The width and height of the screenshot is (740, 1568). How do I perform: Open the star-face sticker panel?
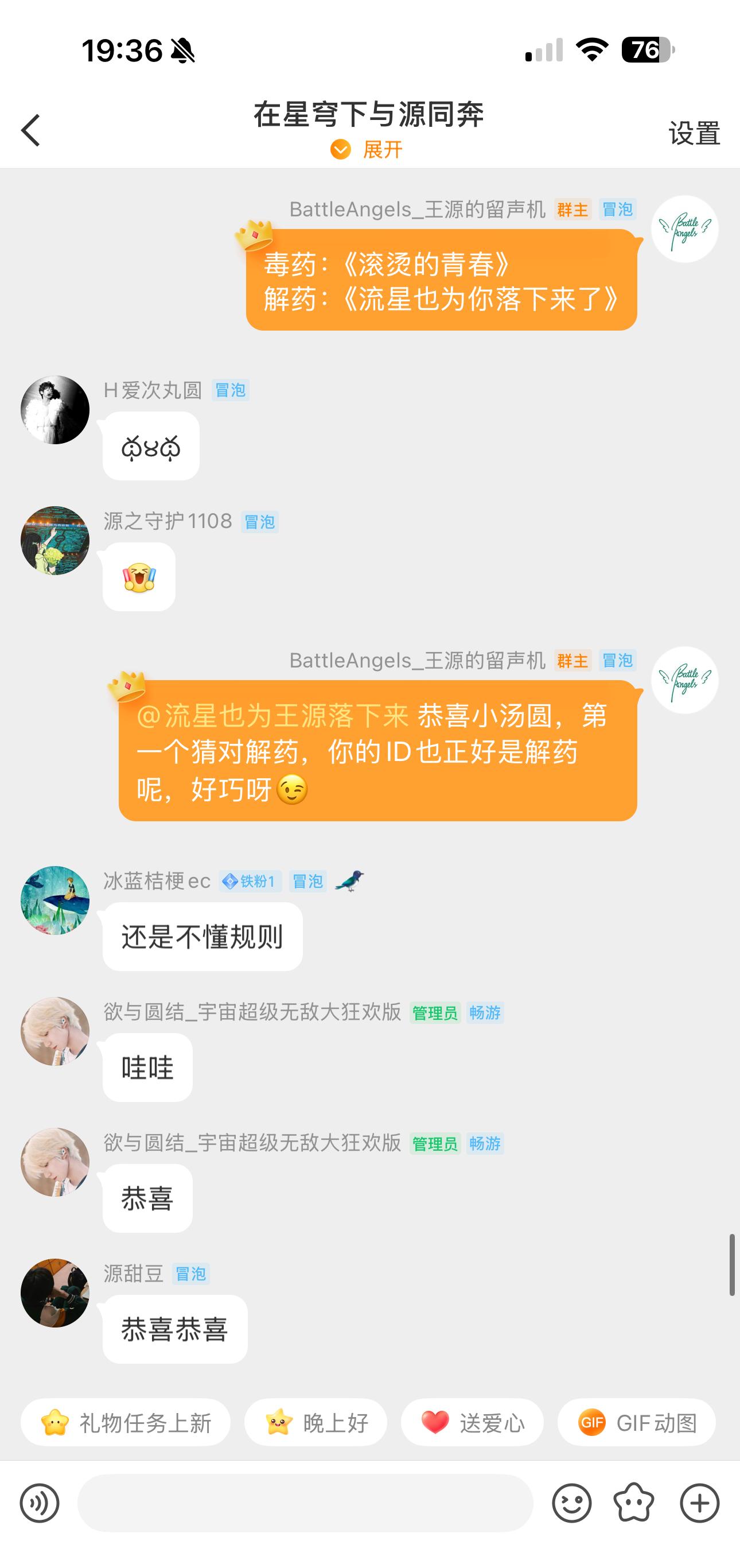[x=634, y=1503]
